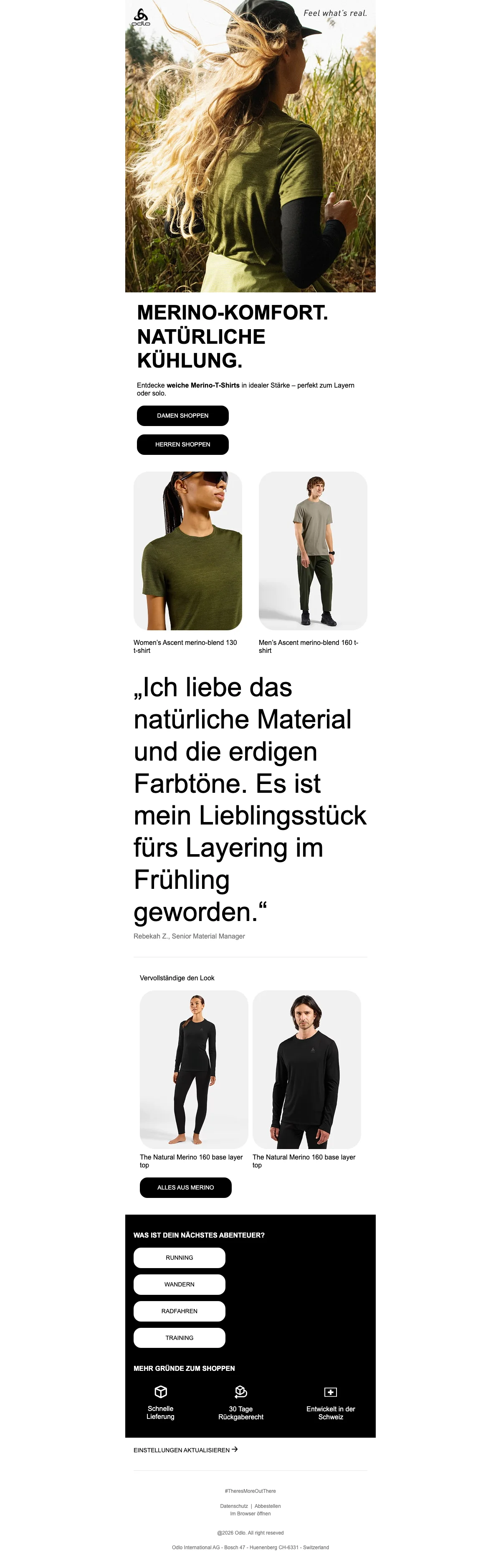Choose the WANDERN category
The height and width of the screenshot is (1568, 501).
(x=180, y=1284)
